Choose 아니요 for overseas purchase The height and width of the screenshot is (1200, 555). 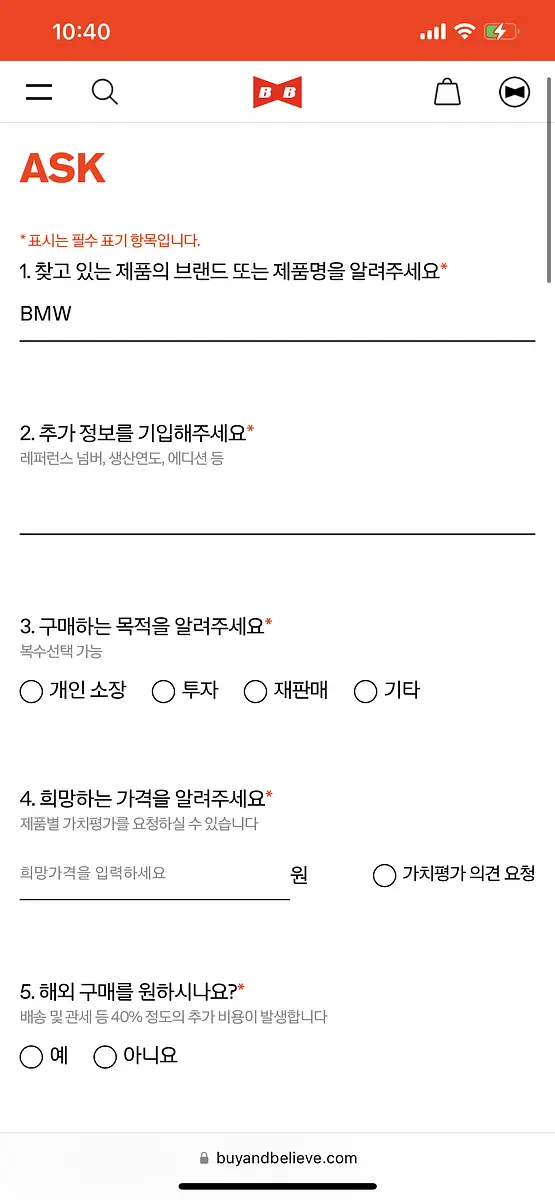(x=135, y=1056)
